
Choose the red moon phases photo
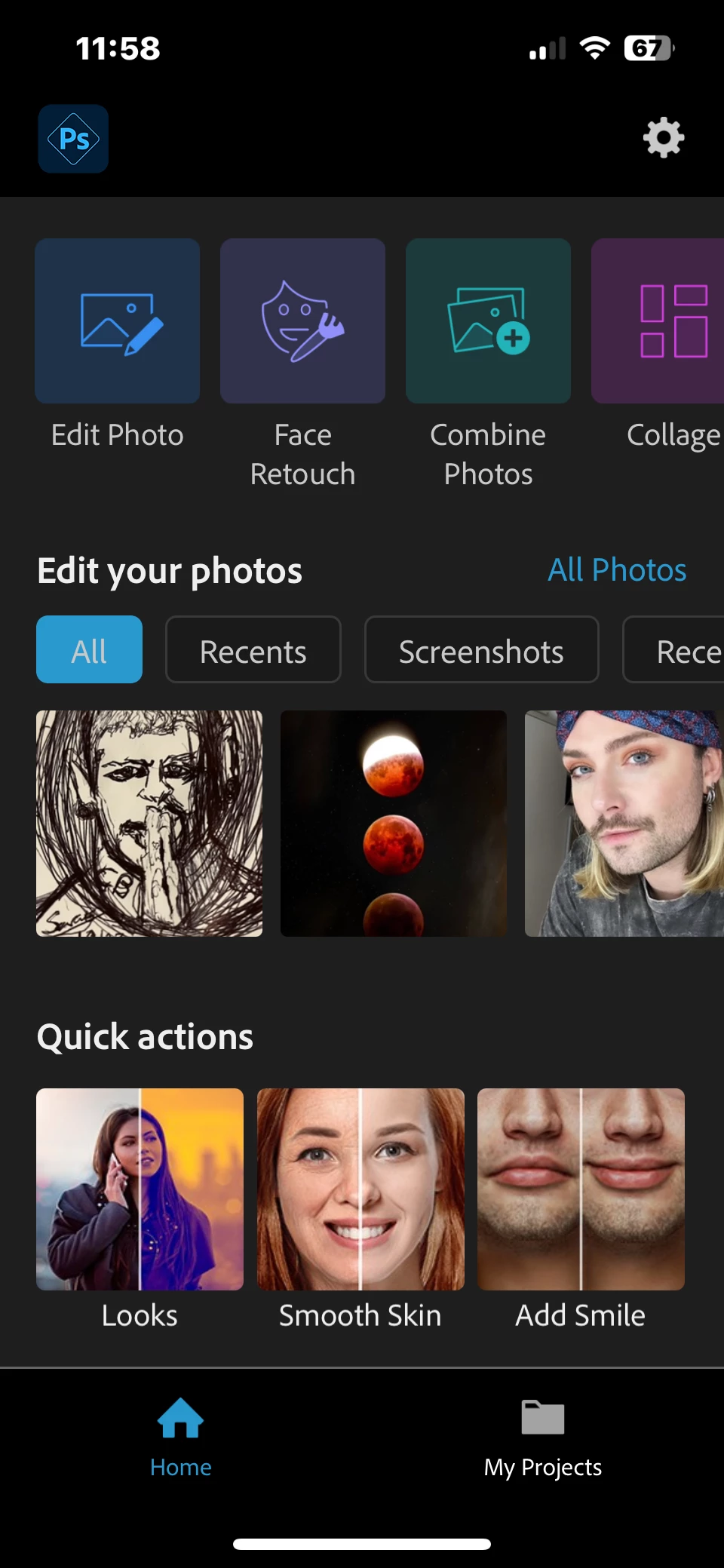pyautogui.click(x=393, y=824)
